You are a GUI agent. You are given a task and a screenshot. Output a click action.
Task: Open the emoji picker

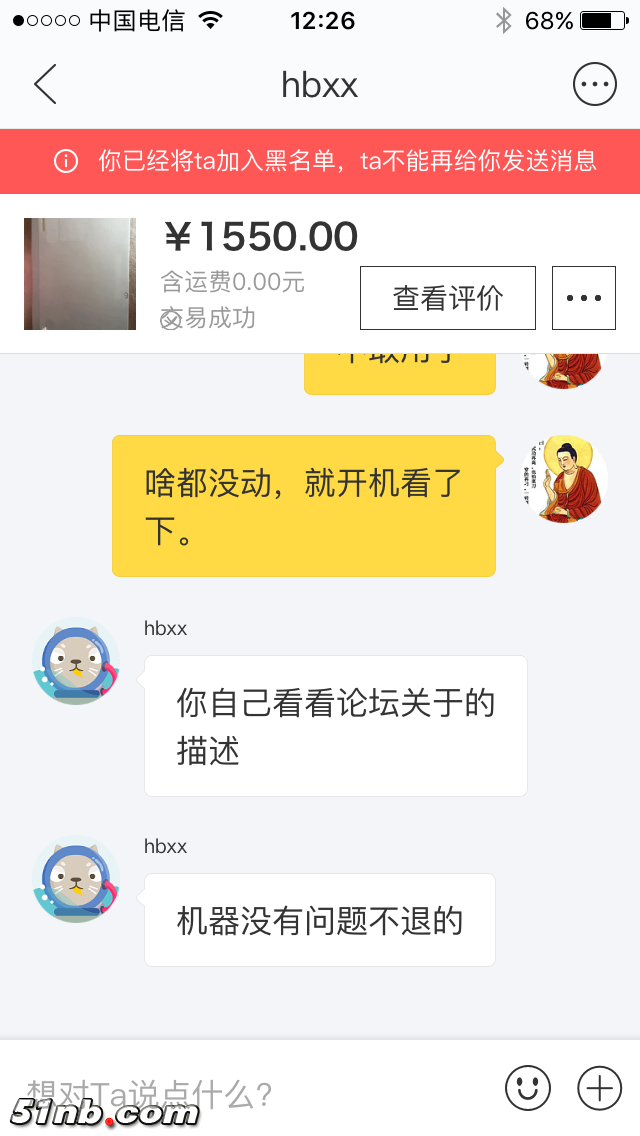(527, 1086)
